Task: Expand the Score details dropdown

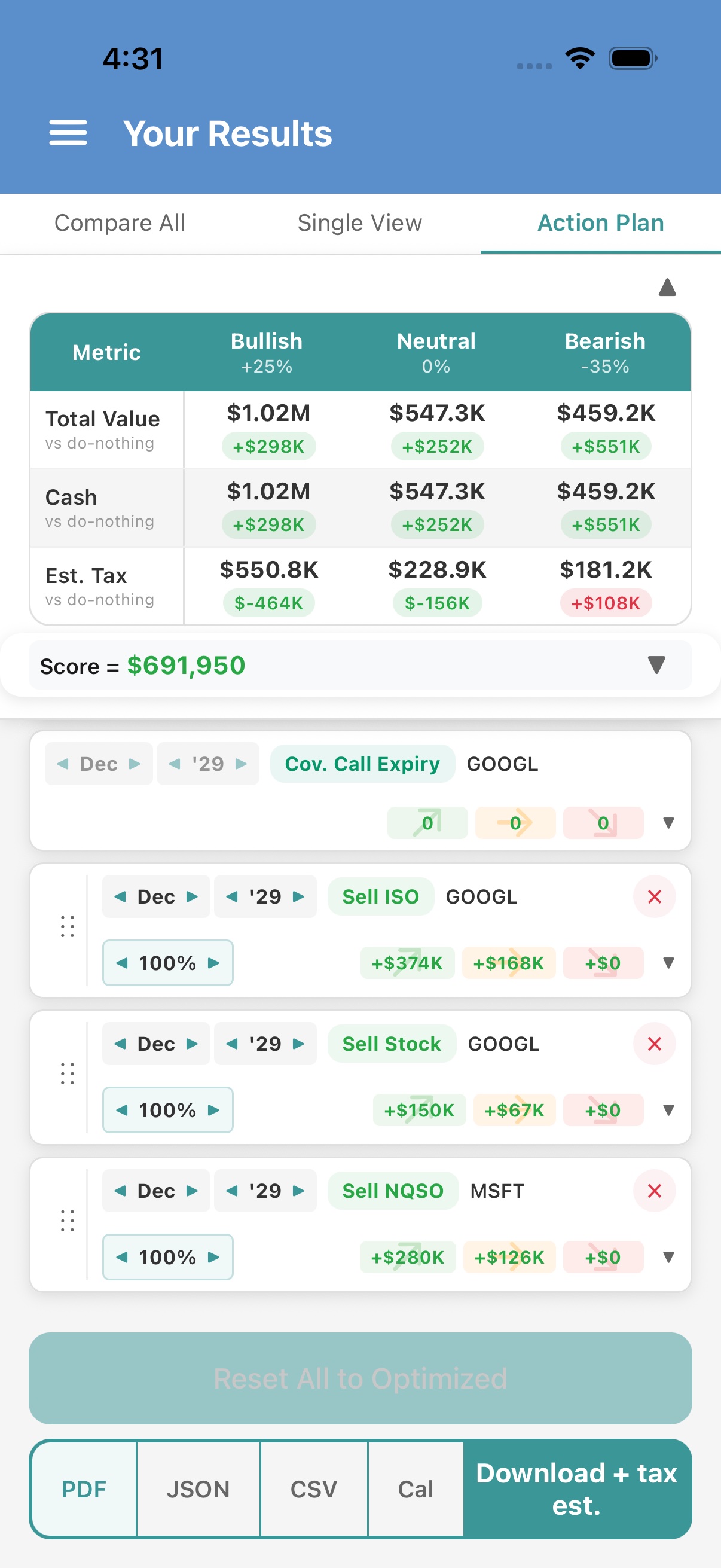Action: pyautogui.click(x=656, y=665)
